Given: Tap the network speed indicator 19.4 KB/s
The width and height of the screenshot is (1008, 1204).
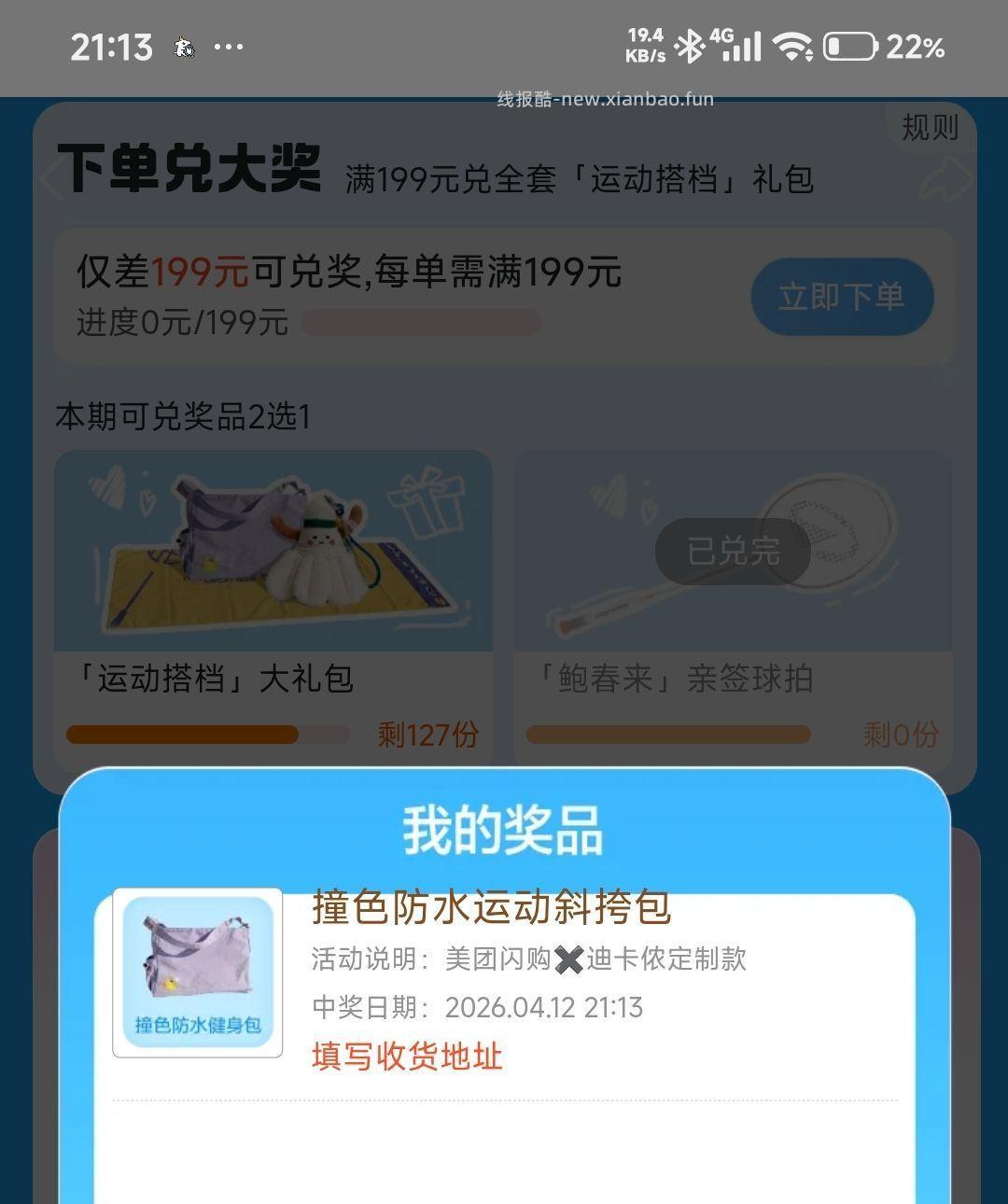Looking at the screenshot, I should click(645, 44).
